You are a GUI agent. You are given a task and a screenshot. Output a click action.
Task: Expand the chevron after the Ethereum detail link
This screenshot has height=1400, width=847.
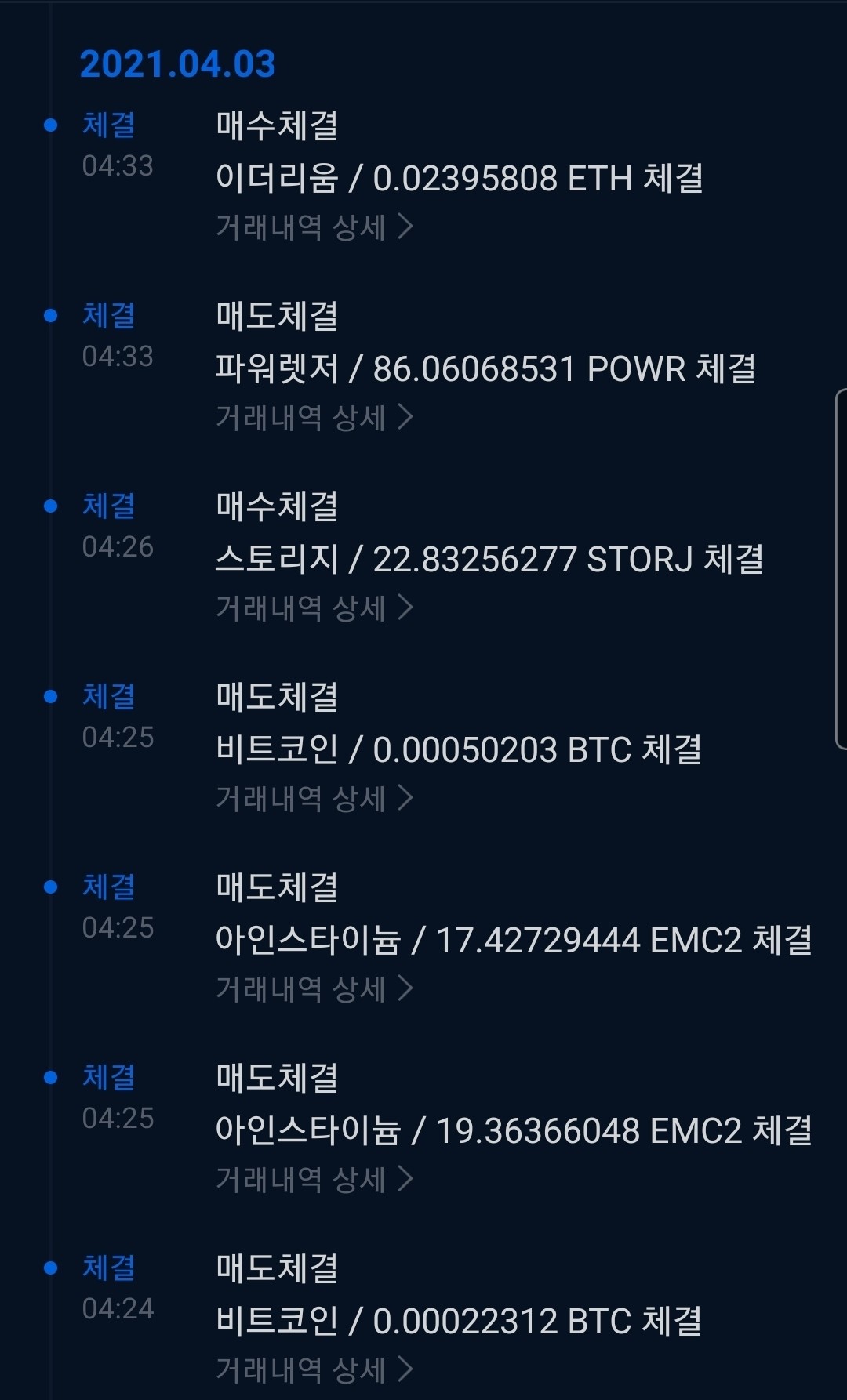point(407,226)
